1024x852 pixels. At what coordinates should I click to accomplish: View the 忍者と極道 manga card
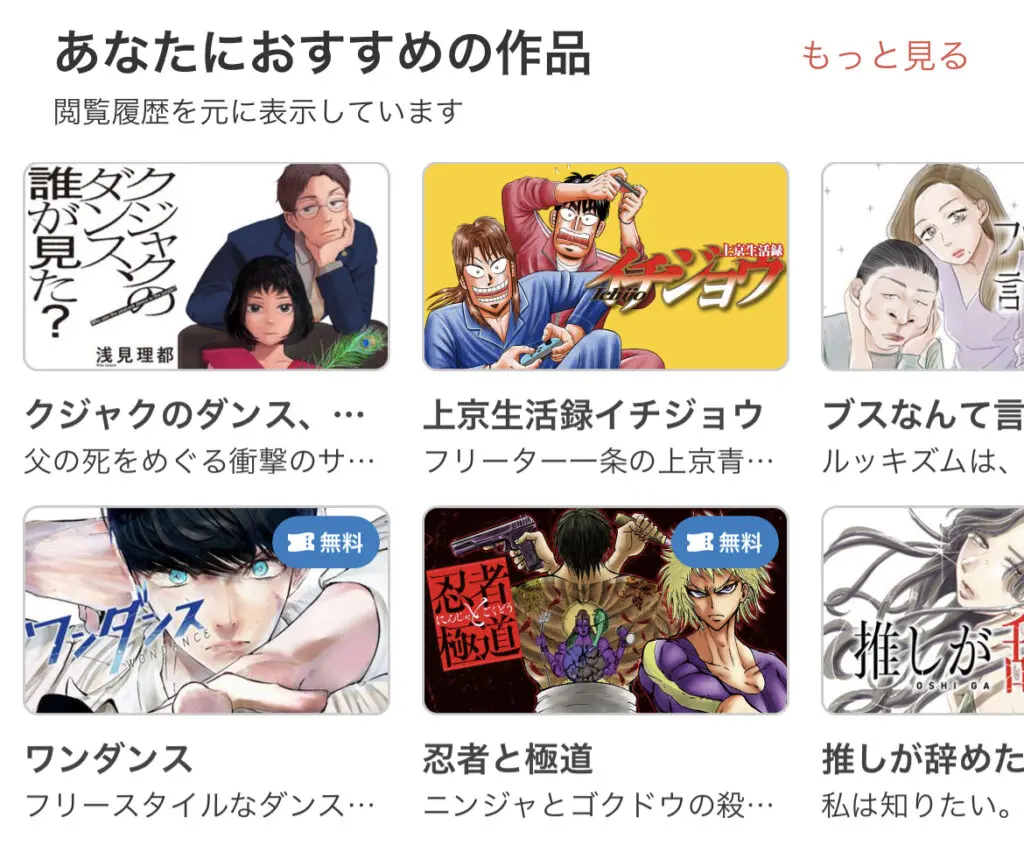pyautogui.click(x=605, y=610)
